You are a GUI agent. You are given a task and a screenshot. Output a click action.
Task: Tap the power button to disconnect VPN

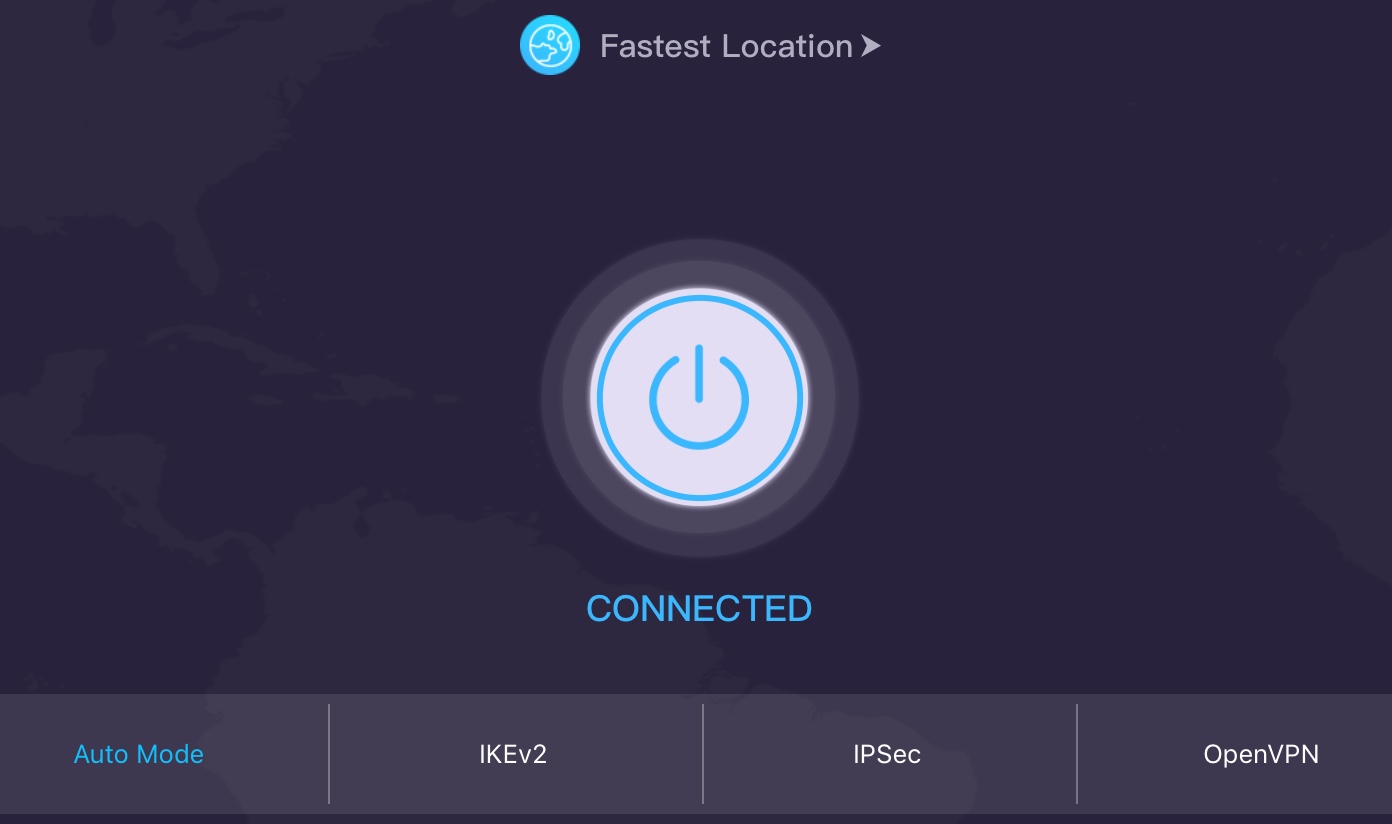tap(699, 398)
